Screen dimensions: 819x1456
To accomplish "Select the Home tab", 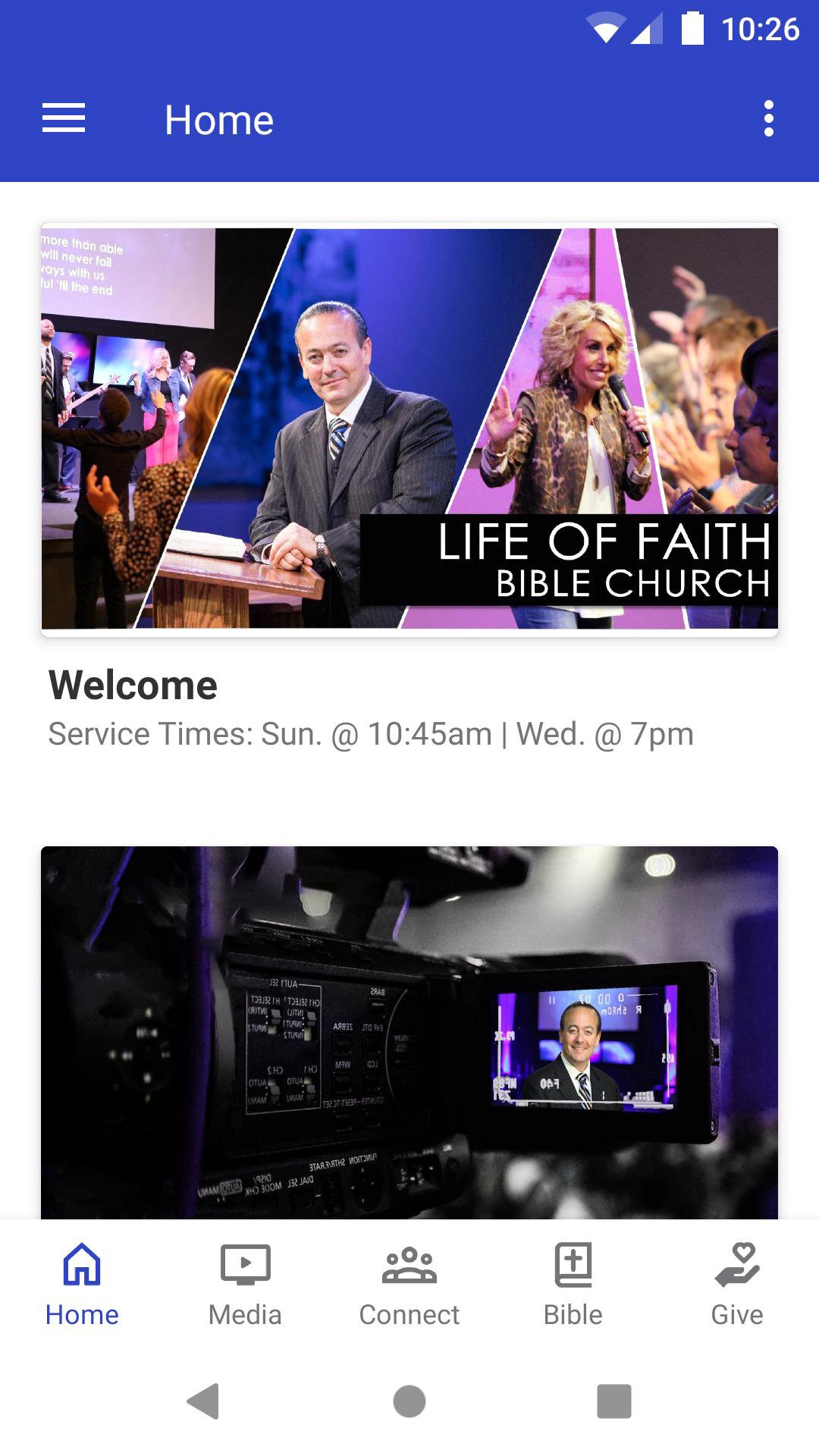I will (x=82, y=1285).
